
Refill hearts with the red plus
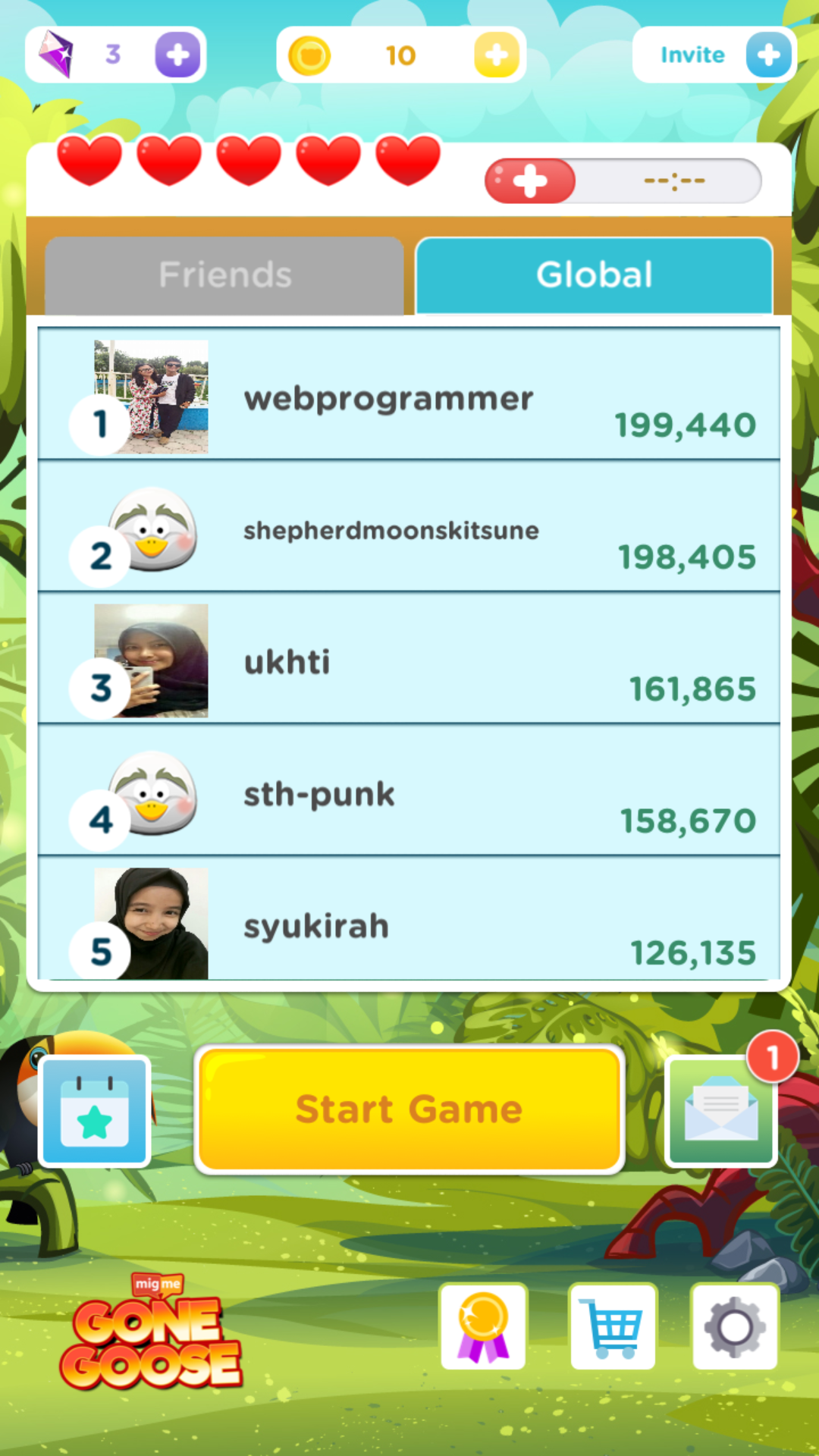click(530, 181)
